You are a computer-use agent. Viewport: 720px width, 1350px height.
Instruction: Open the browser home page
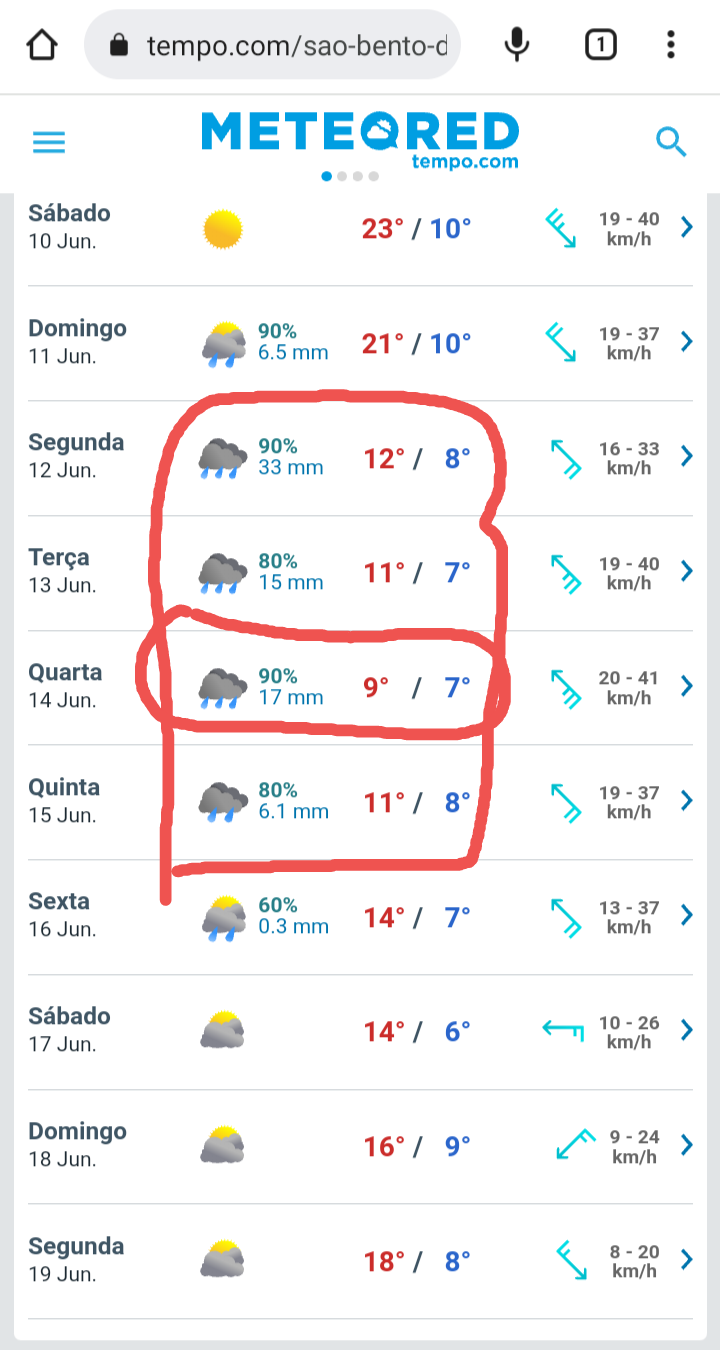42,44
